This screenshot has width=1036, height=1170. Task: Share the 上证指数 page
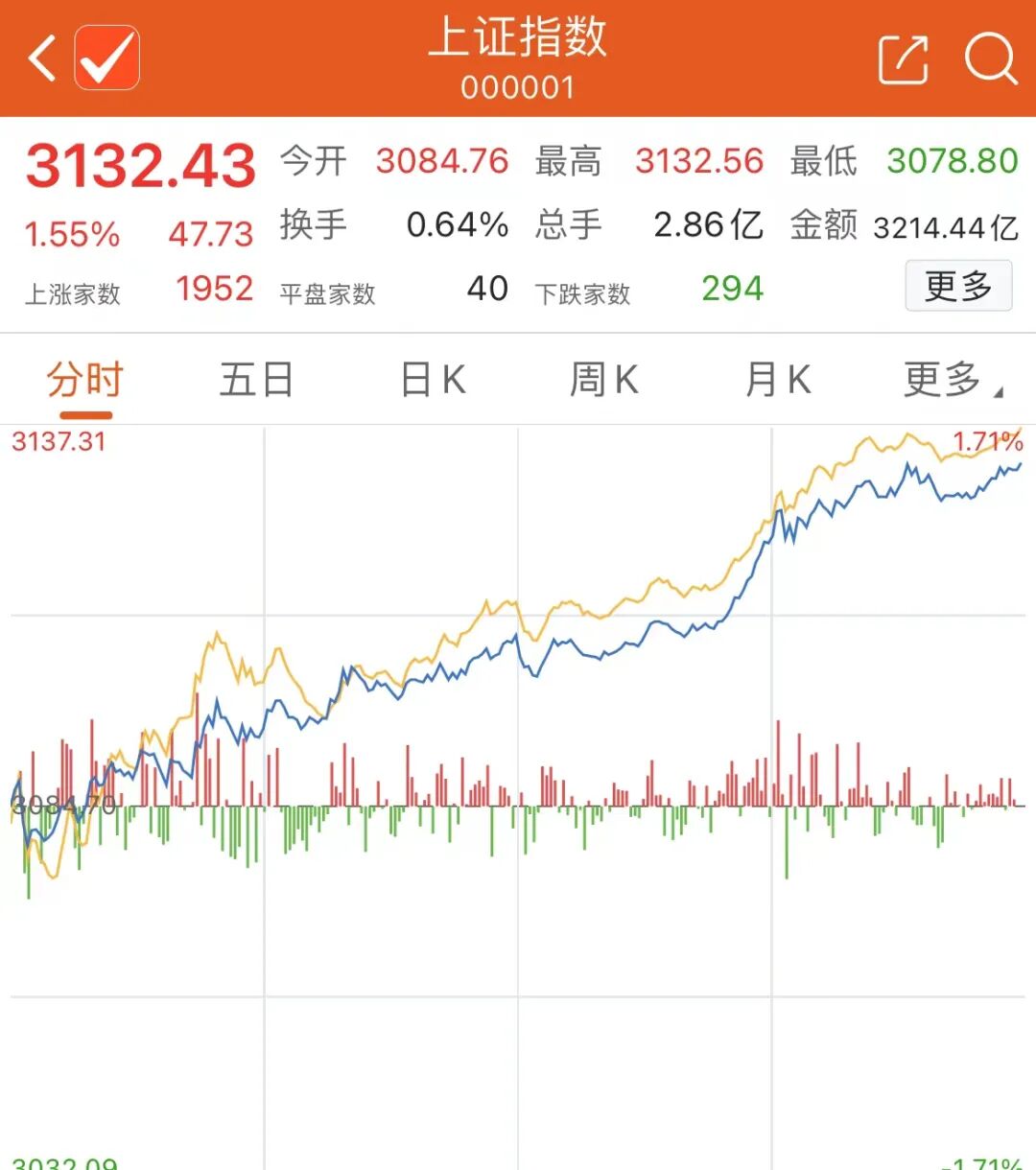tap(903, 58)
